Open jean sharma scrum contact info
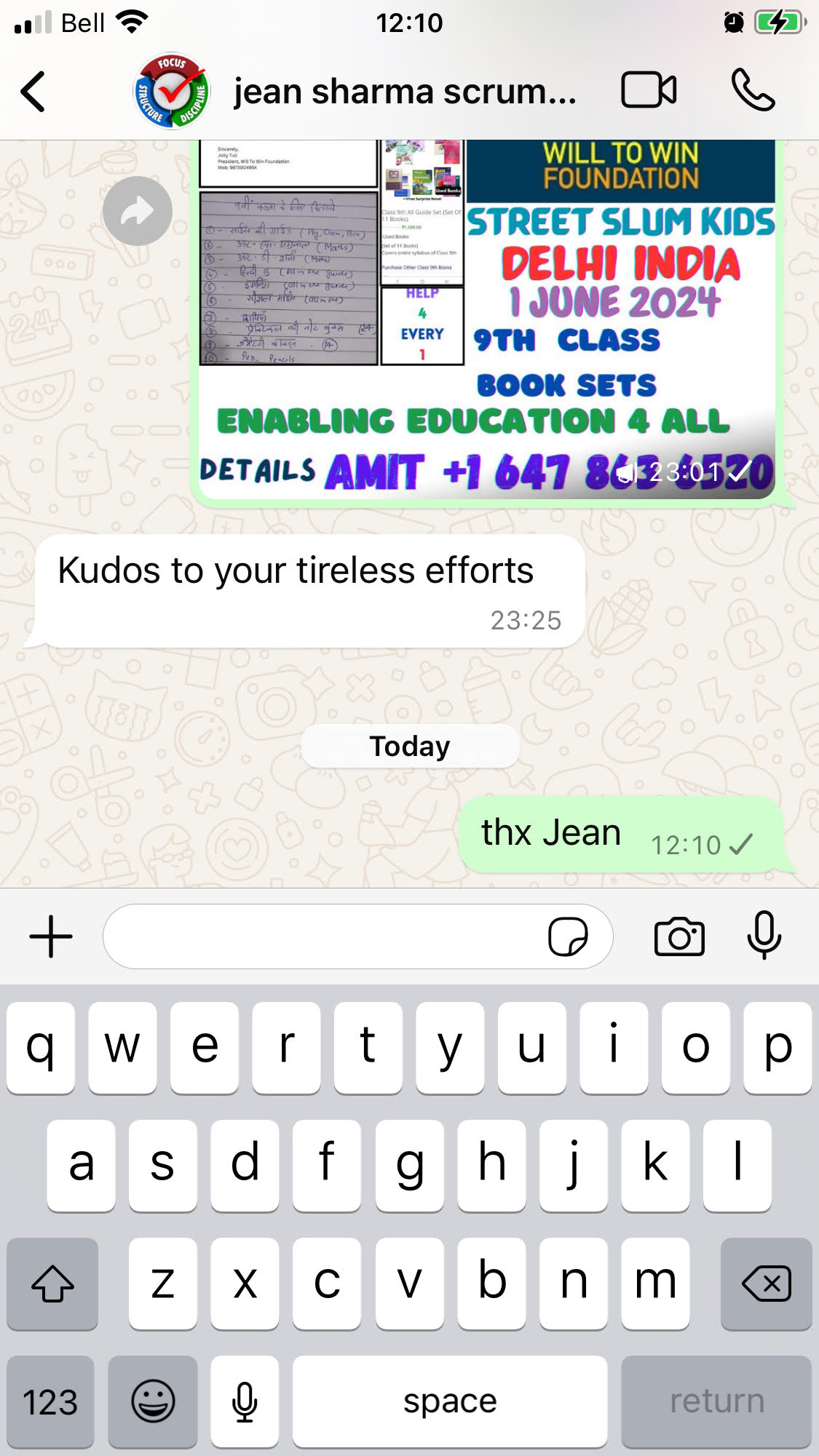 click(x=404, y=92)
